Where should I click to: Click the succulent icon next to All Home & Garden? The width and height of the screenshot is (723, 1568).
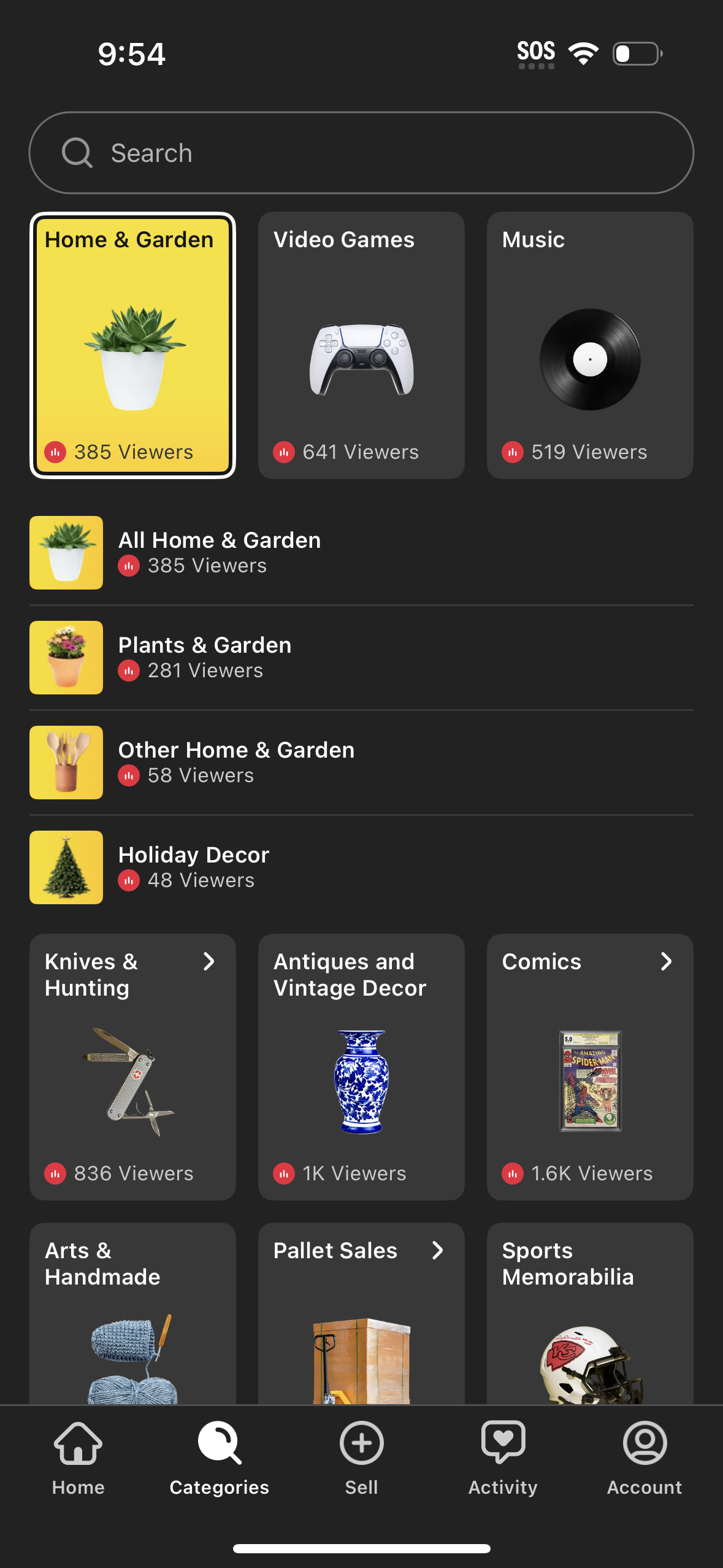pyautogui.click(x=66, y=552)
